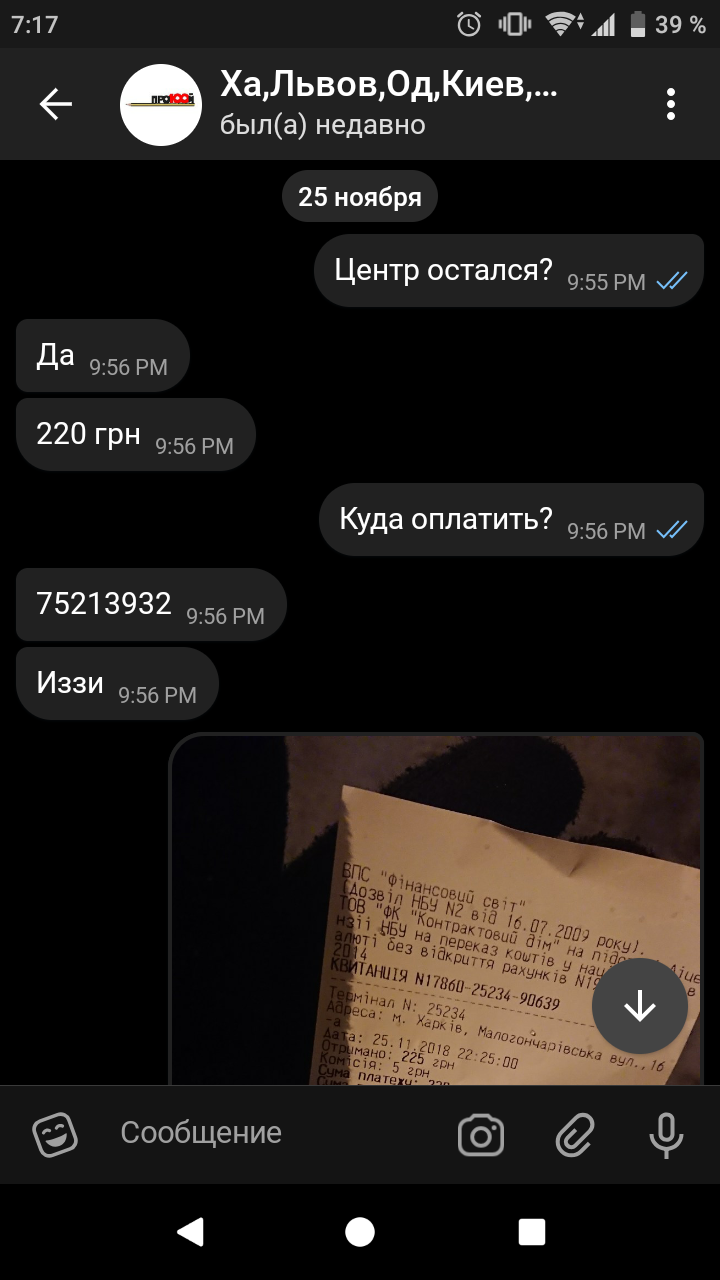
Task: Tap the system home button
Action: (x=360, y=1232)
